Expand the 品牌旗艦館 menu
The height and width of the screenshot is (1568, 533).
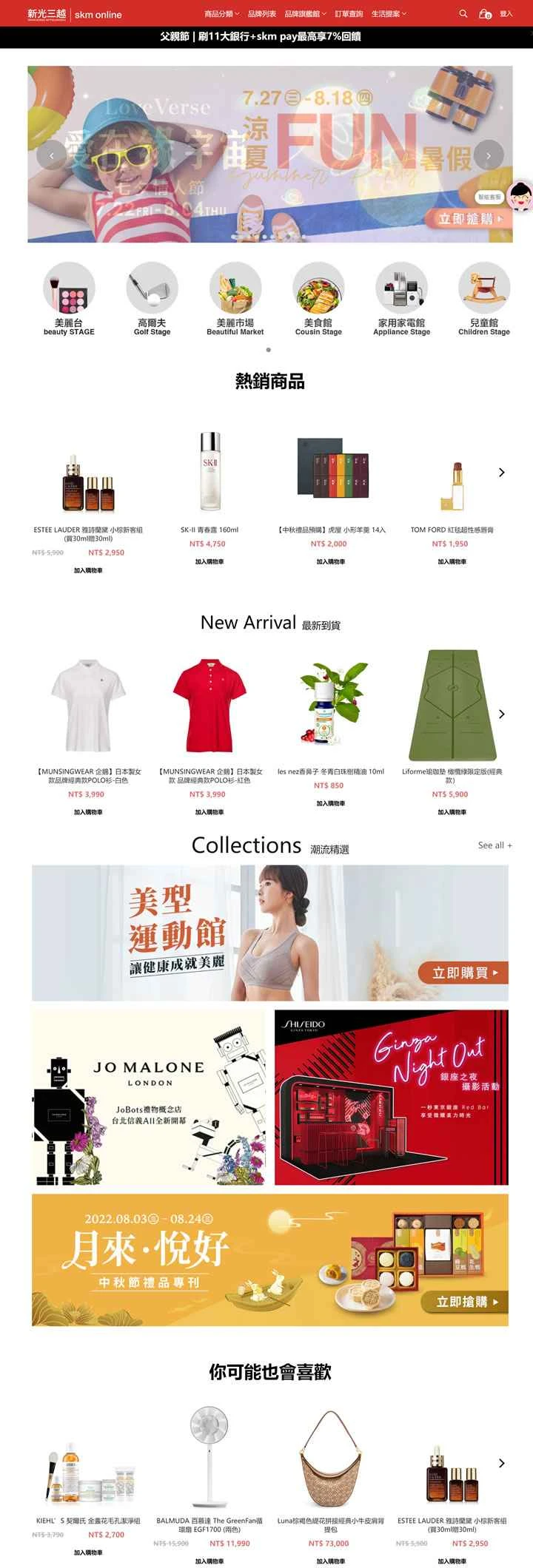[x=305, y=13]
